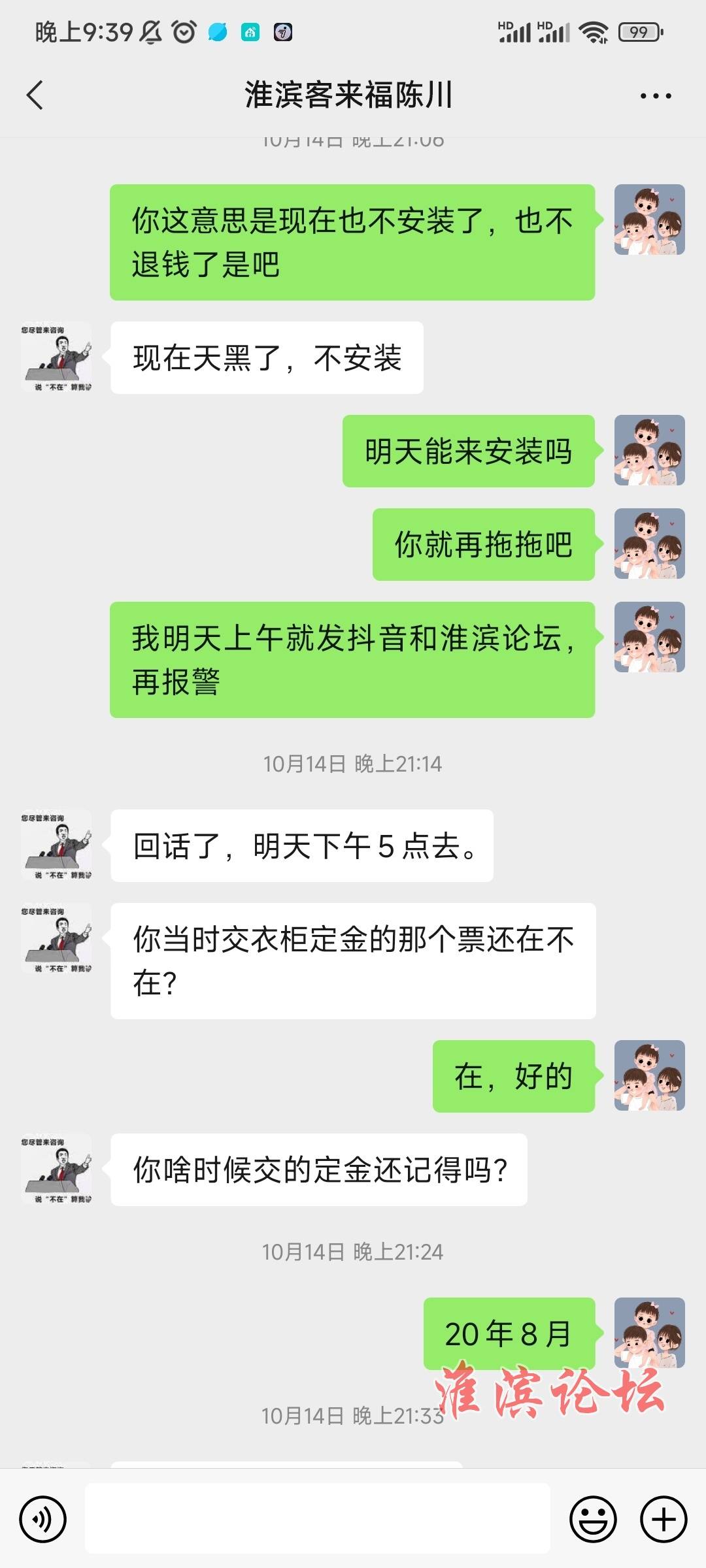706x1568 pixels.
Task: Open the emoji picker
Action: (x=593, y=1519)
